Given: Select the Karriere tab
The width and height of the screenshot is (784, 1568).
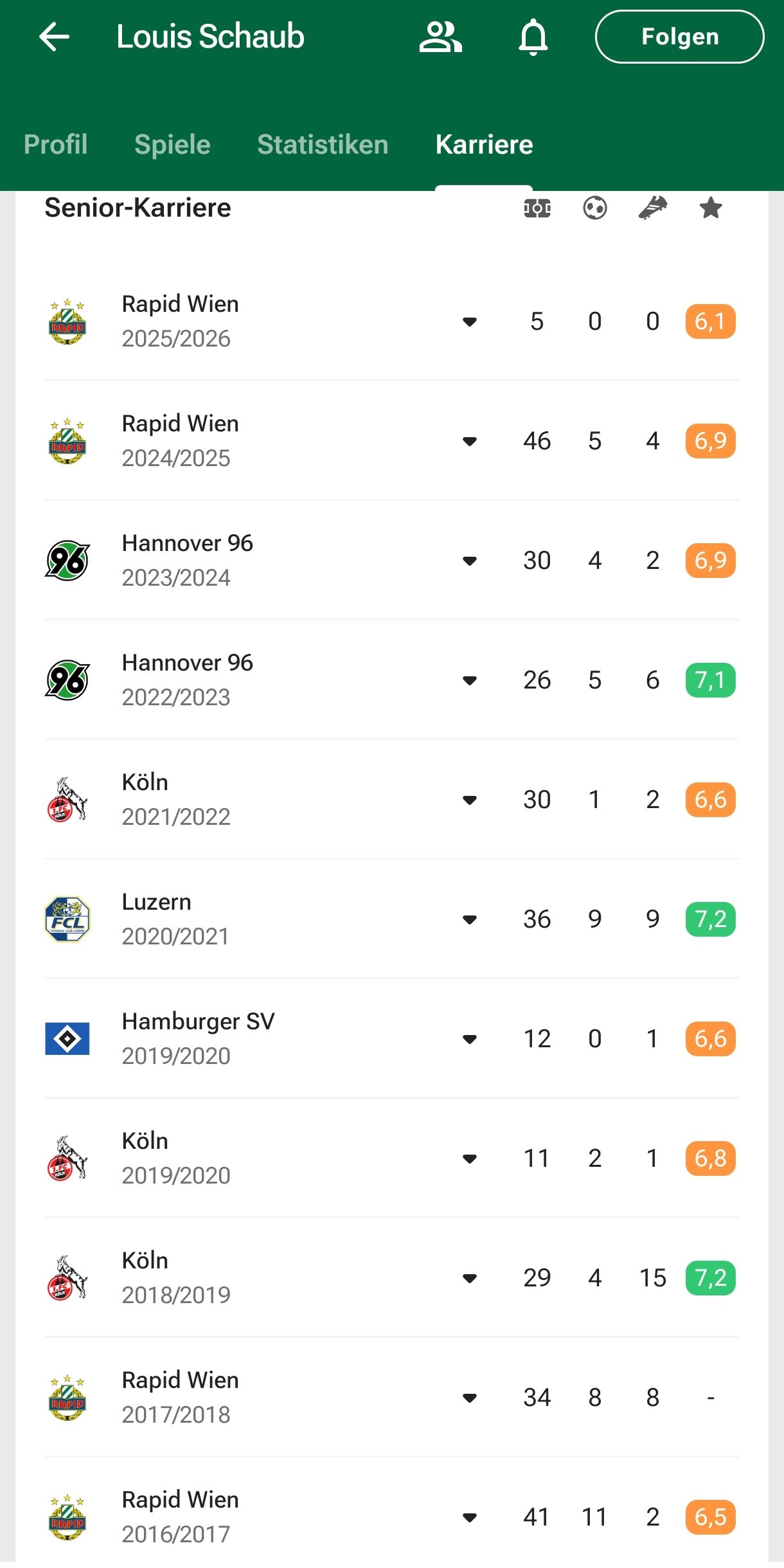Looking at the screenshot, I should [484, 145].
